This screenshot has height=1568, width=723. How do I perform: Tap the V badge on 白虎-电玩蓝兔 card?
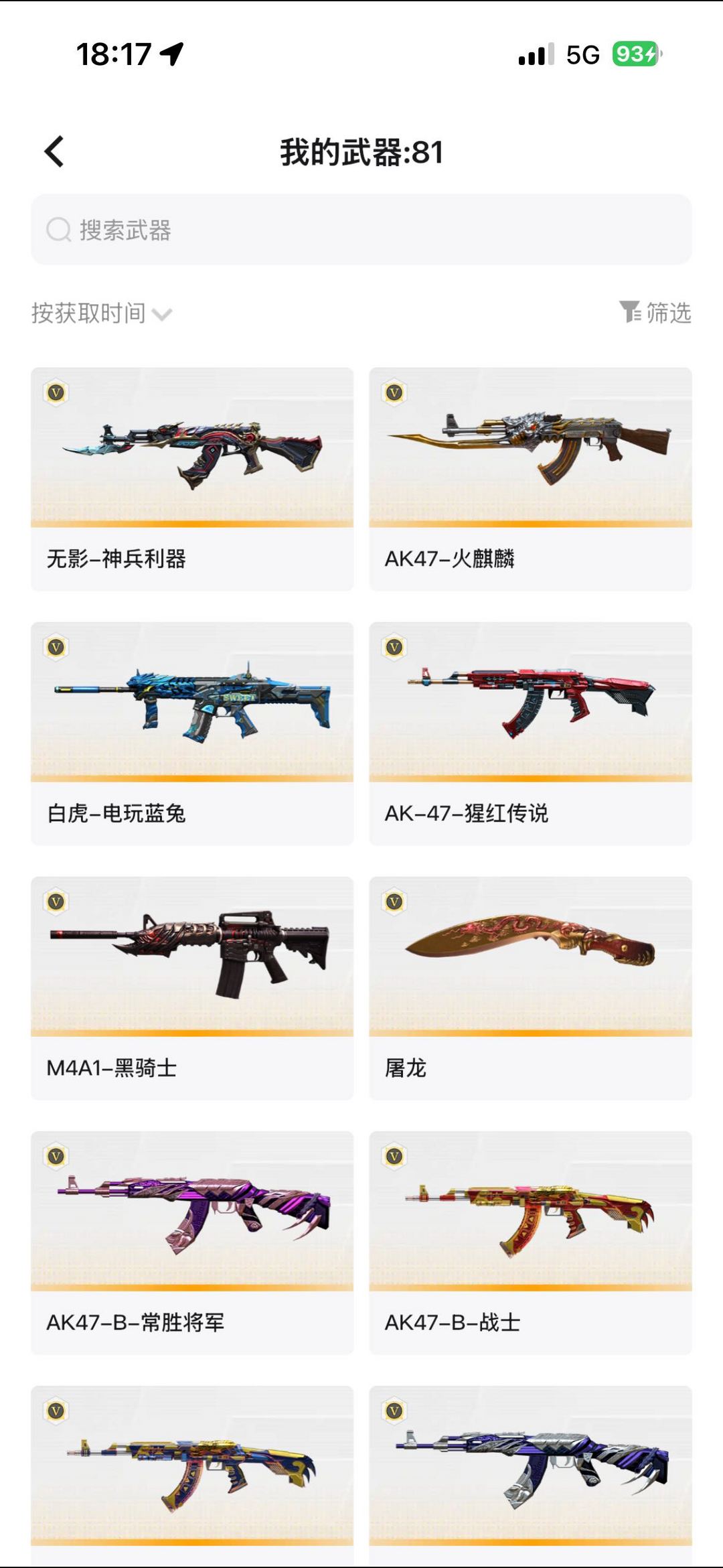[57, 648]
